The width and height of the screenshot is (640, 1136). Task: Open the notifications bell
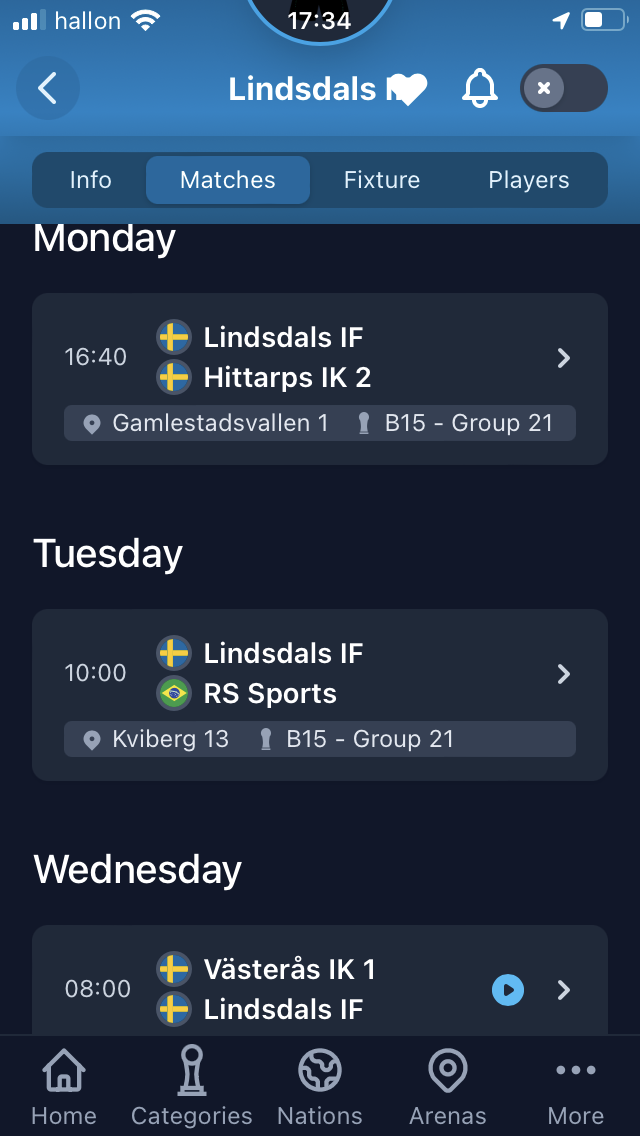(x=480, y=88)
